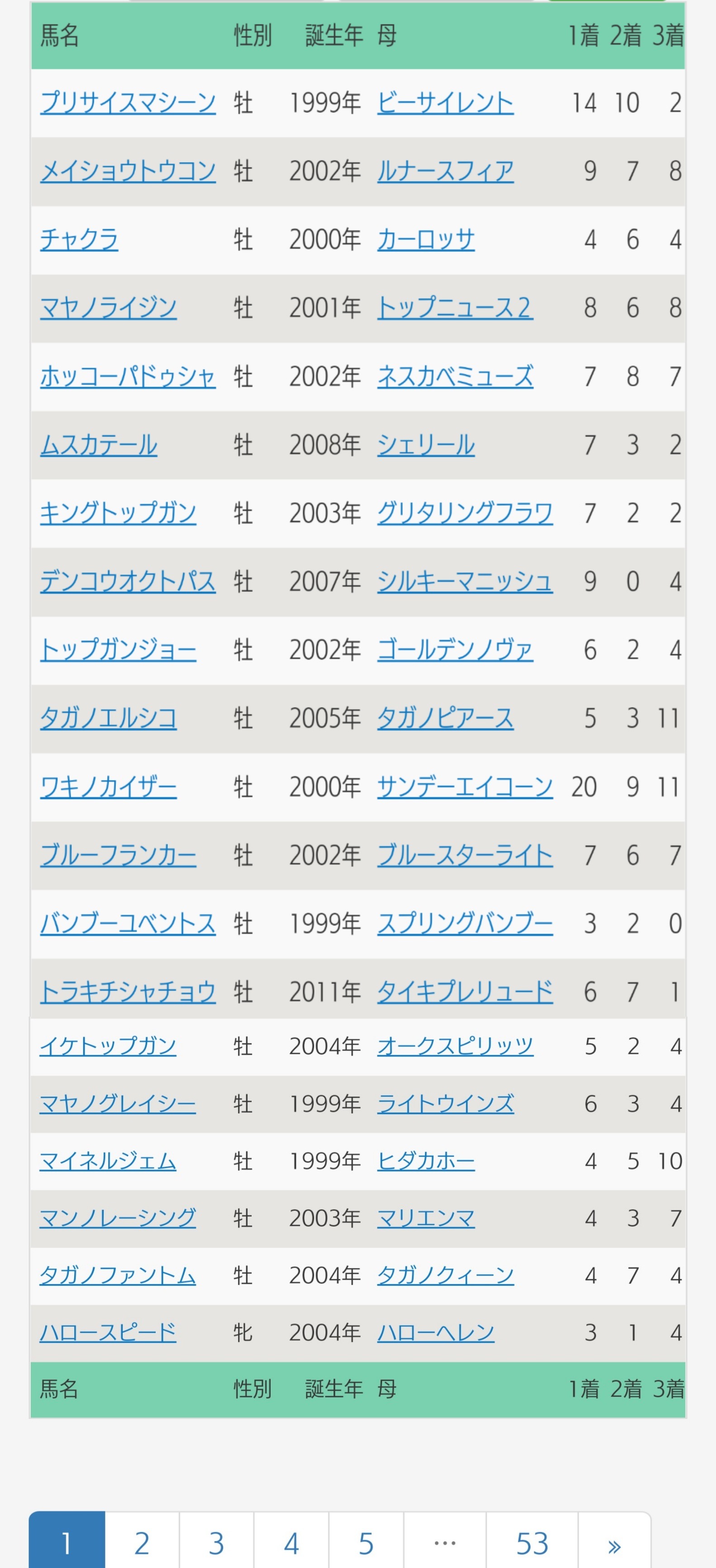The width and height of the screenshot is (716, 1568).
Task: Tap horse name ホッコーパドゥシャ
Action: [x=128, y=376]
